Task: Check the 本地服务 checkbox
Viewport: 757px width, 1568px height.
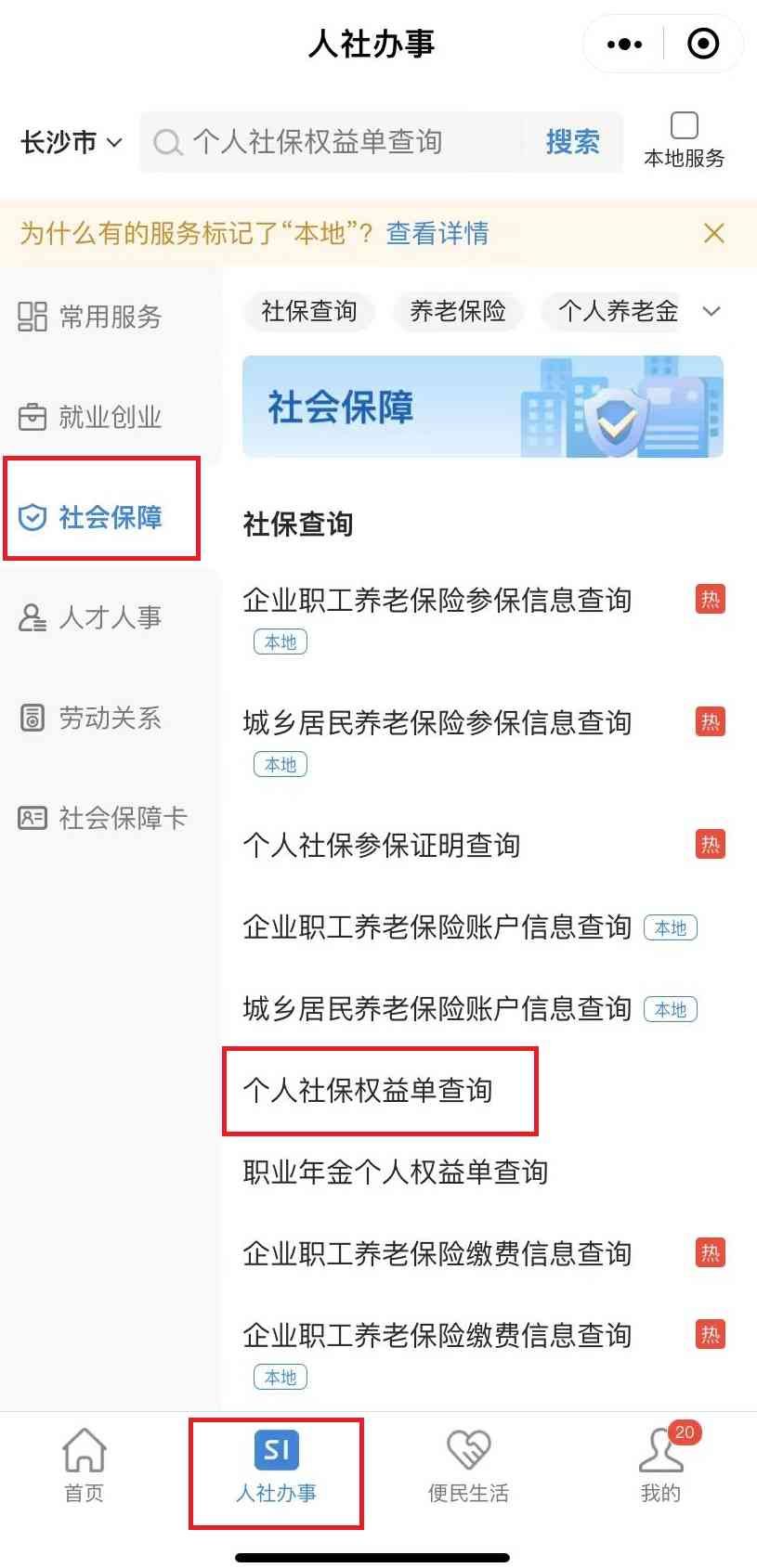Action: point(685,126)
